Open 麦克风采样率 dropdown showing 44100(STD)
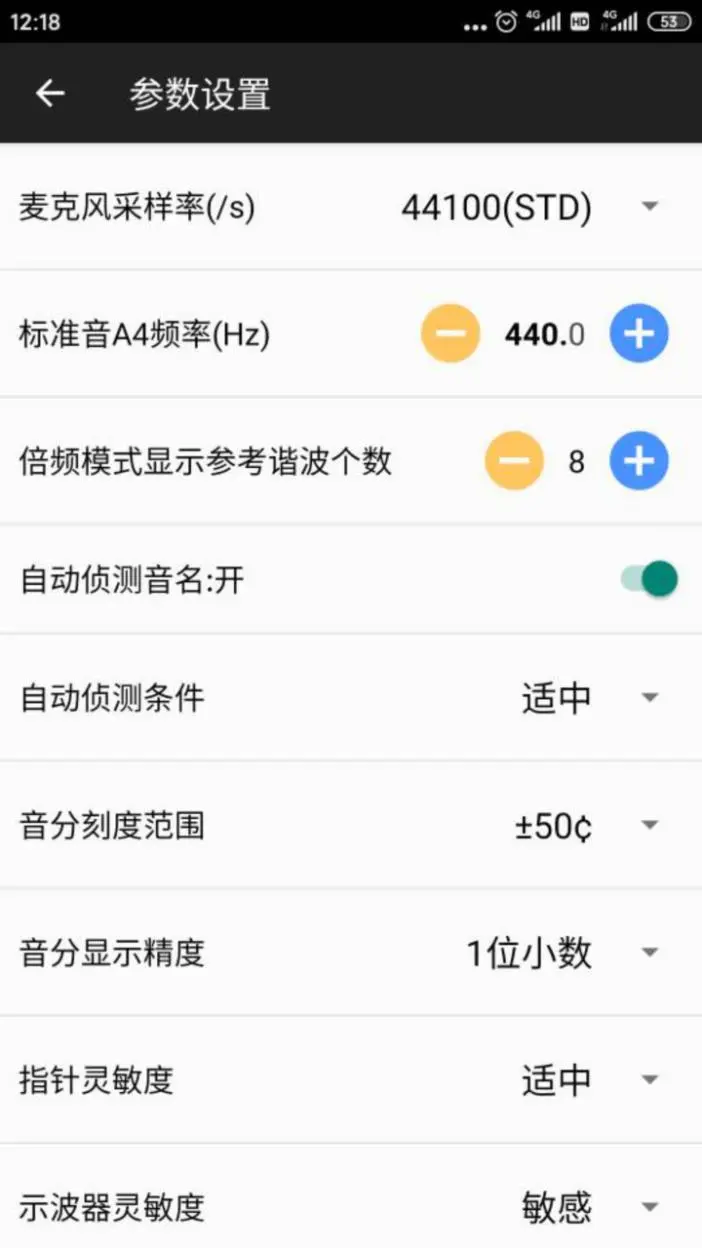Image resolution: width=702 pixels, height=1248 pixels. (530, 207)
